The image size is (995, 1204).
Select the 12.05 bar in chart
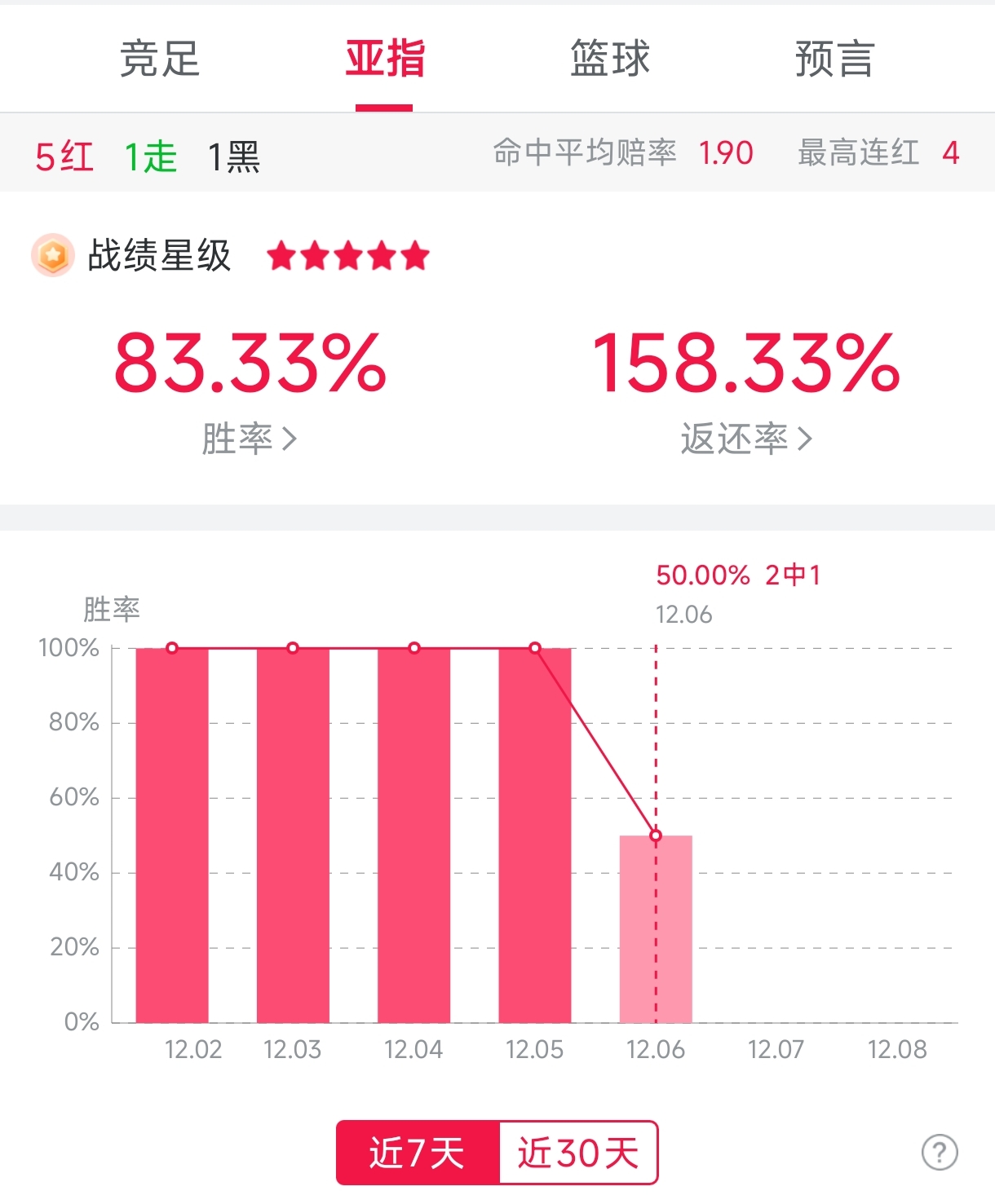[x=535, y=836]
